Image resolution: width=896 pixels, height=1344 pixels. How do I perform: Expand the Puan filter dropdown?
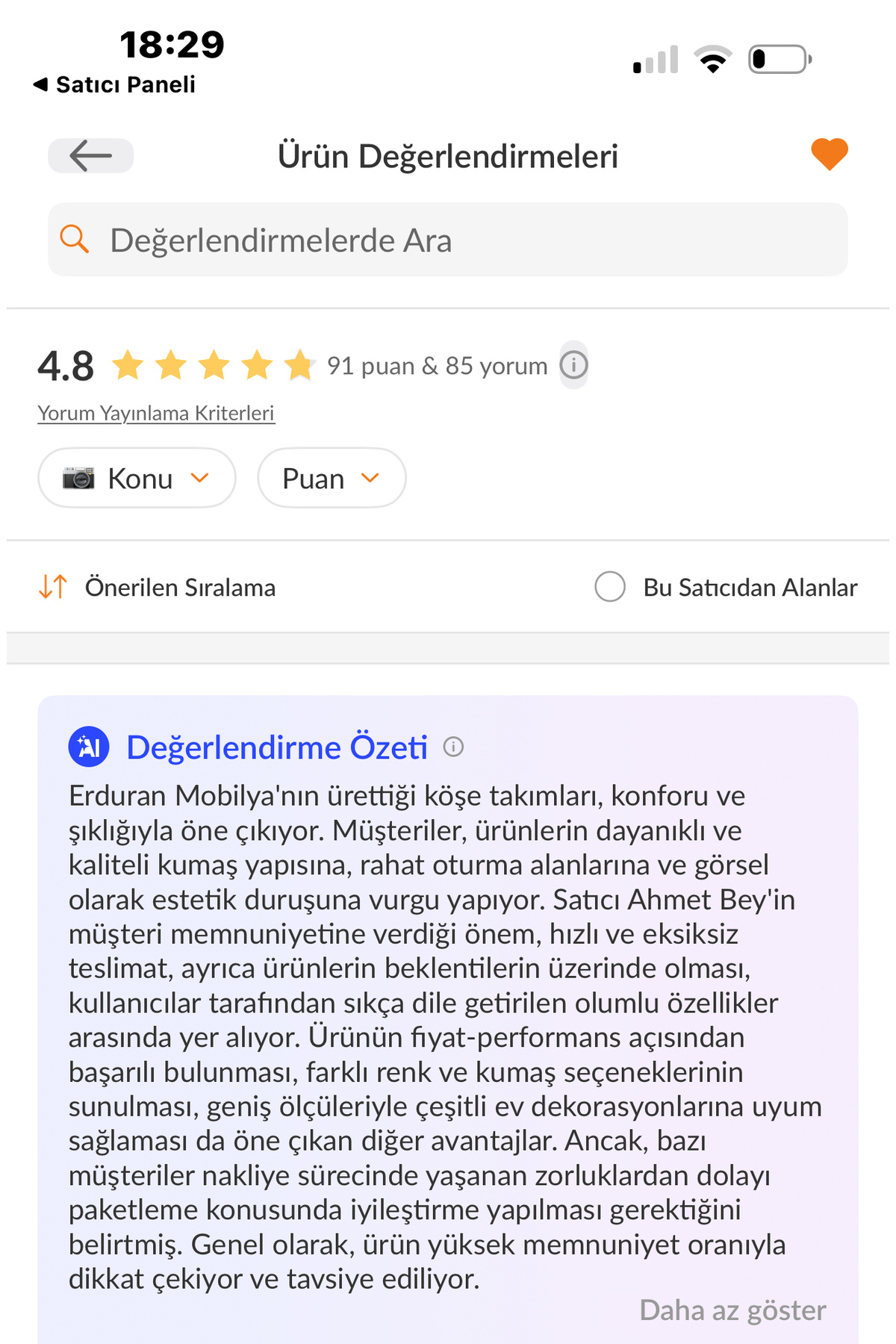point(332,478)
